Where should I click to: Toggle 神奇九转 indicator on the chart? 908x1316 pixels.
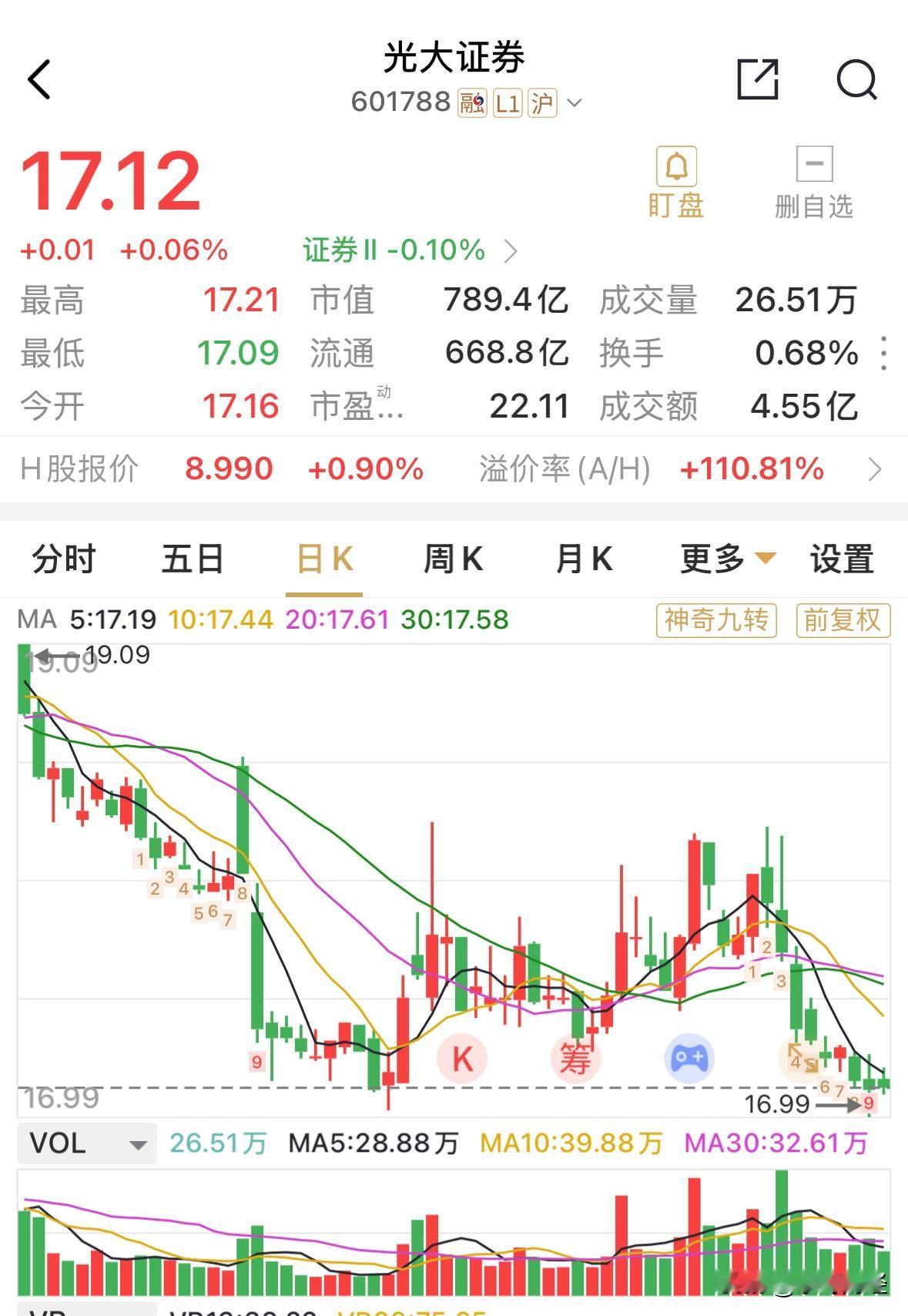pyautogui.click(x=715, y=620)
